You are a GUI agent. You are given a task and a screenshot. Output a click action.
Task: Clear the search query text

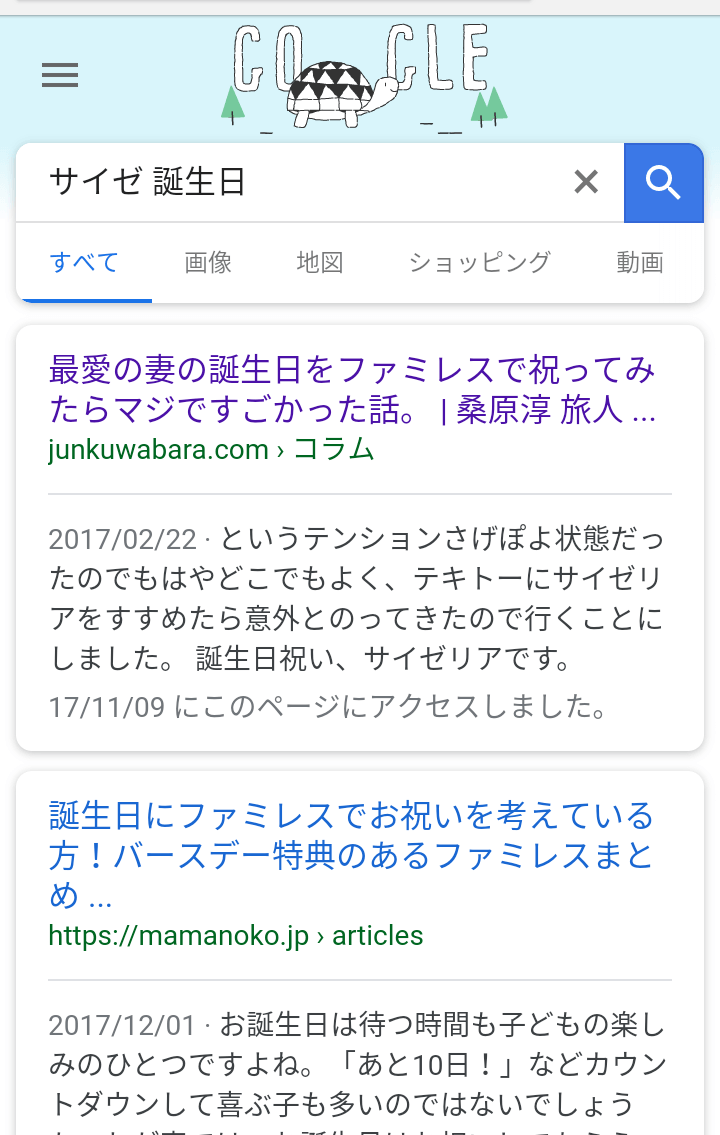pos(586,182)
